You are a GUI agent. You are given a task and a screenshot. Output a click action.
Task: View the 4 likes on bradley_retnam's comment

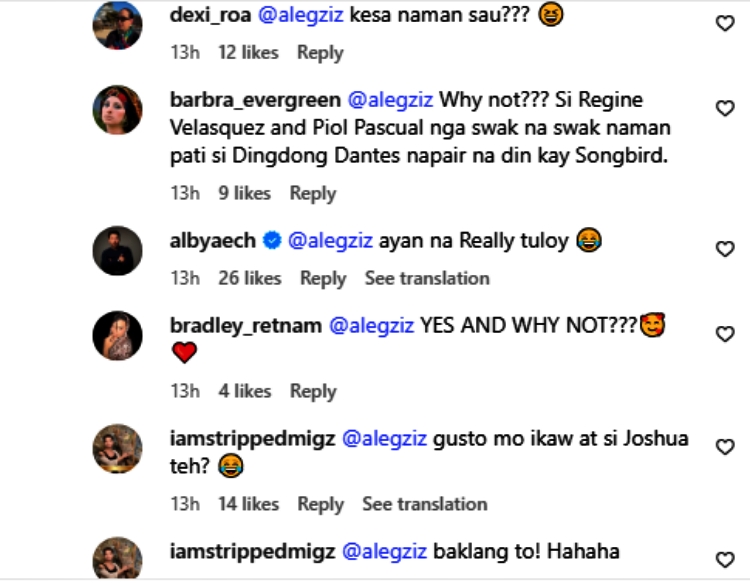tap(245, 391)
